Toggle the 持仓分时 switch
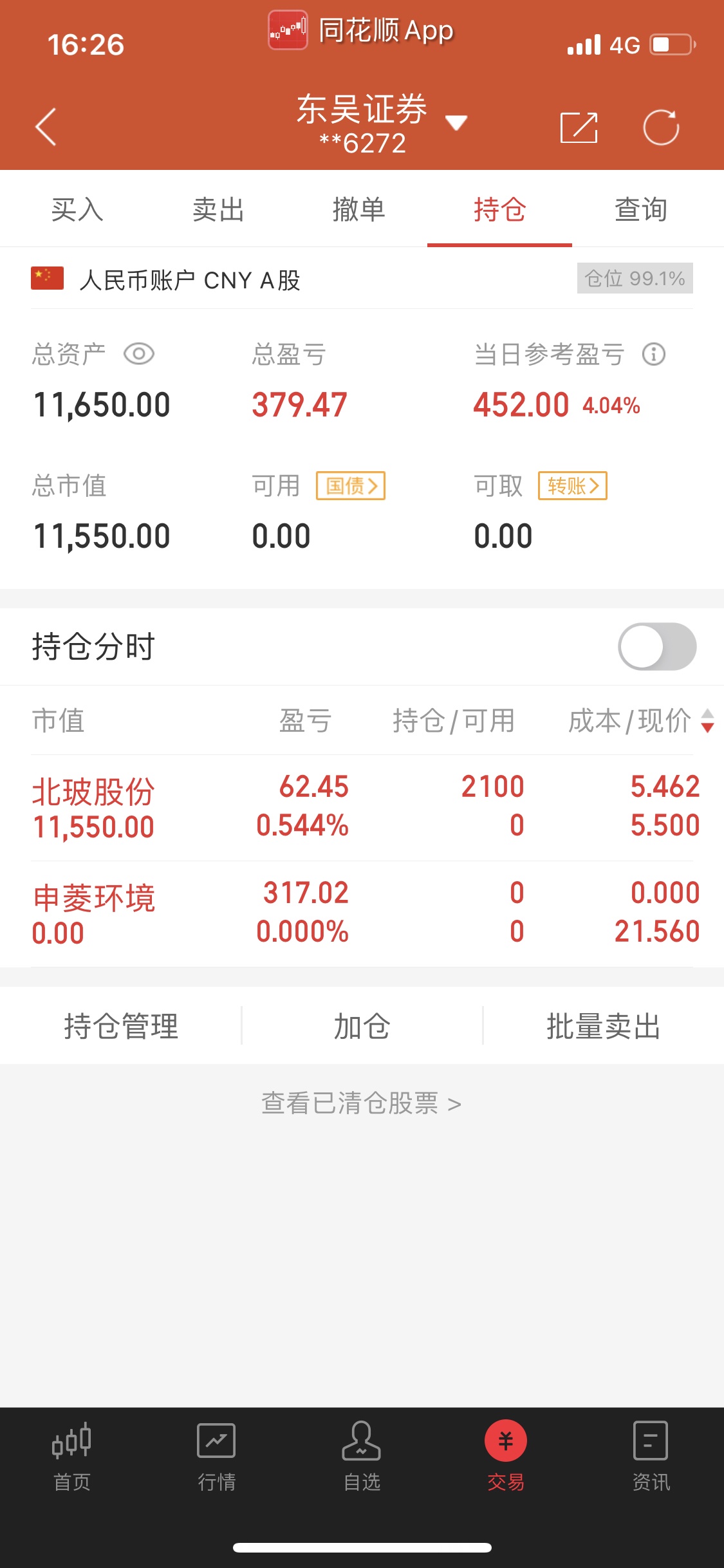 [657, 646]
